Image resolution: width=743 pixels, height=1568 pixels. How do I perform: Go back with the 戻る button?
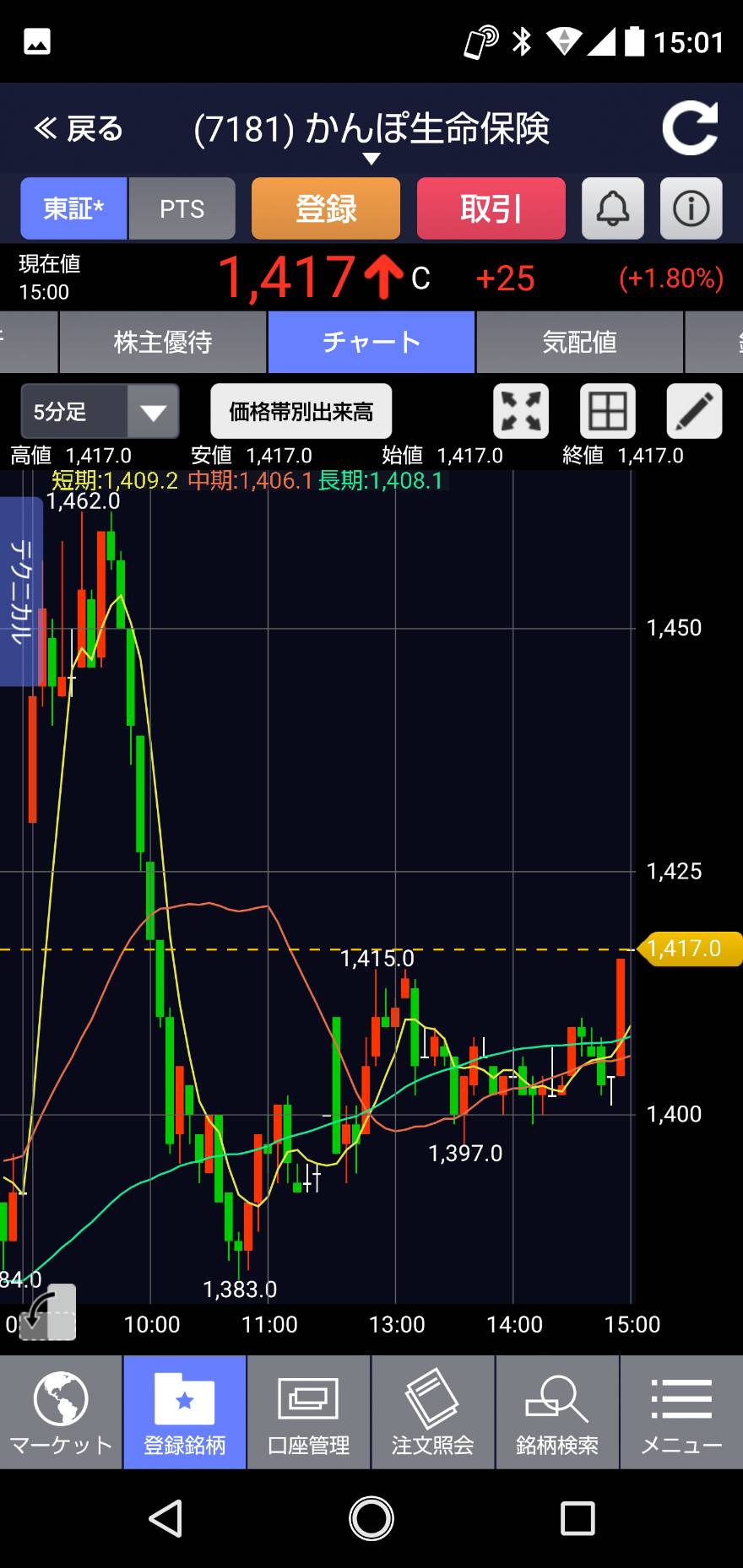(78, 129)
